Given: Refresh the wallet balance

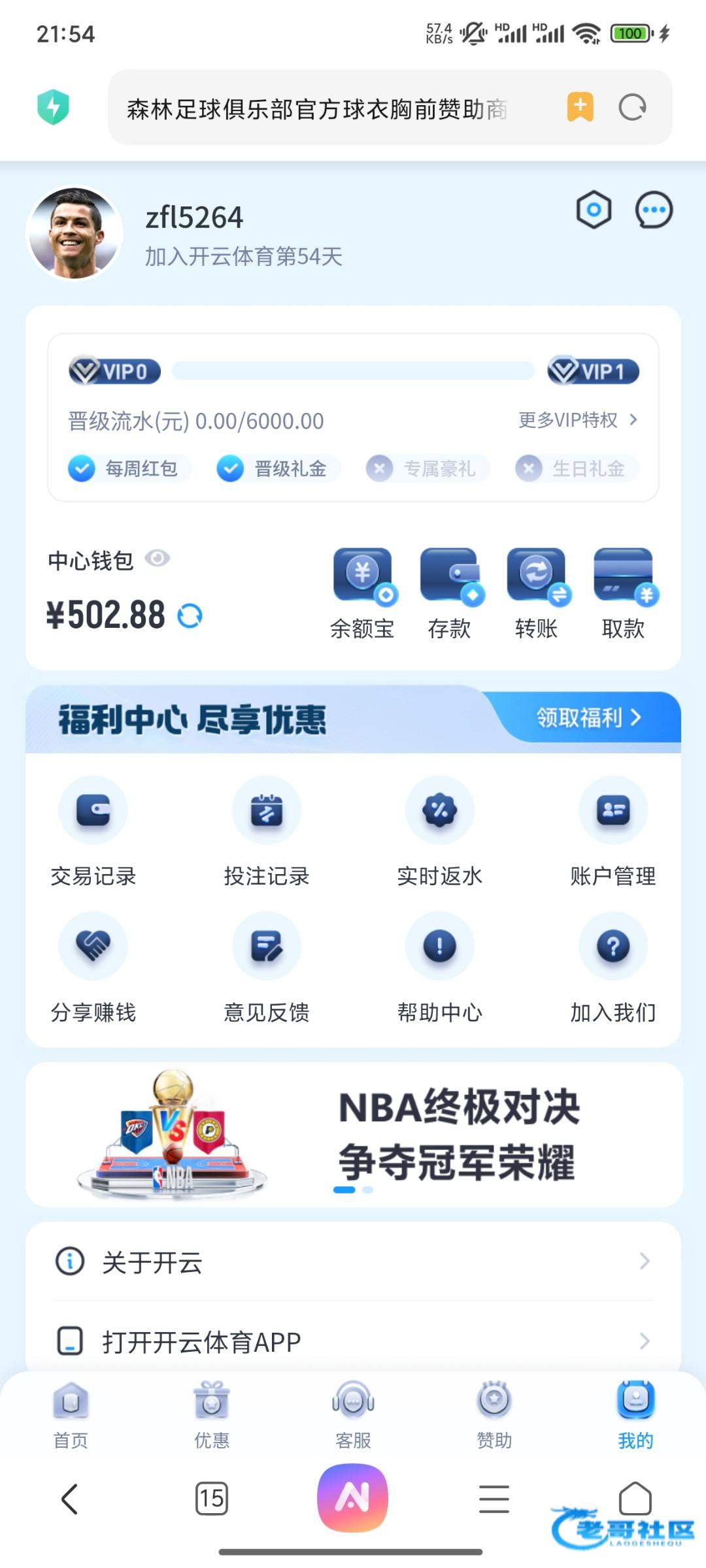Looking at the screenshot, I should (x=190, y=616).
